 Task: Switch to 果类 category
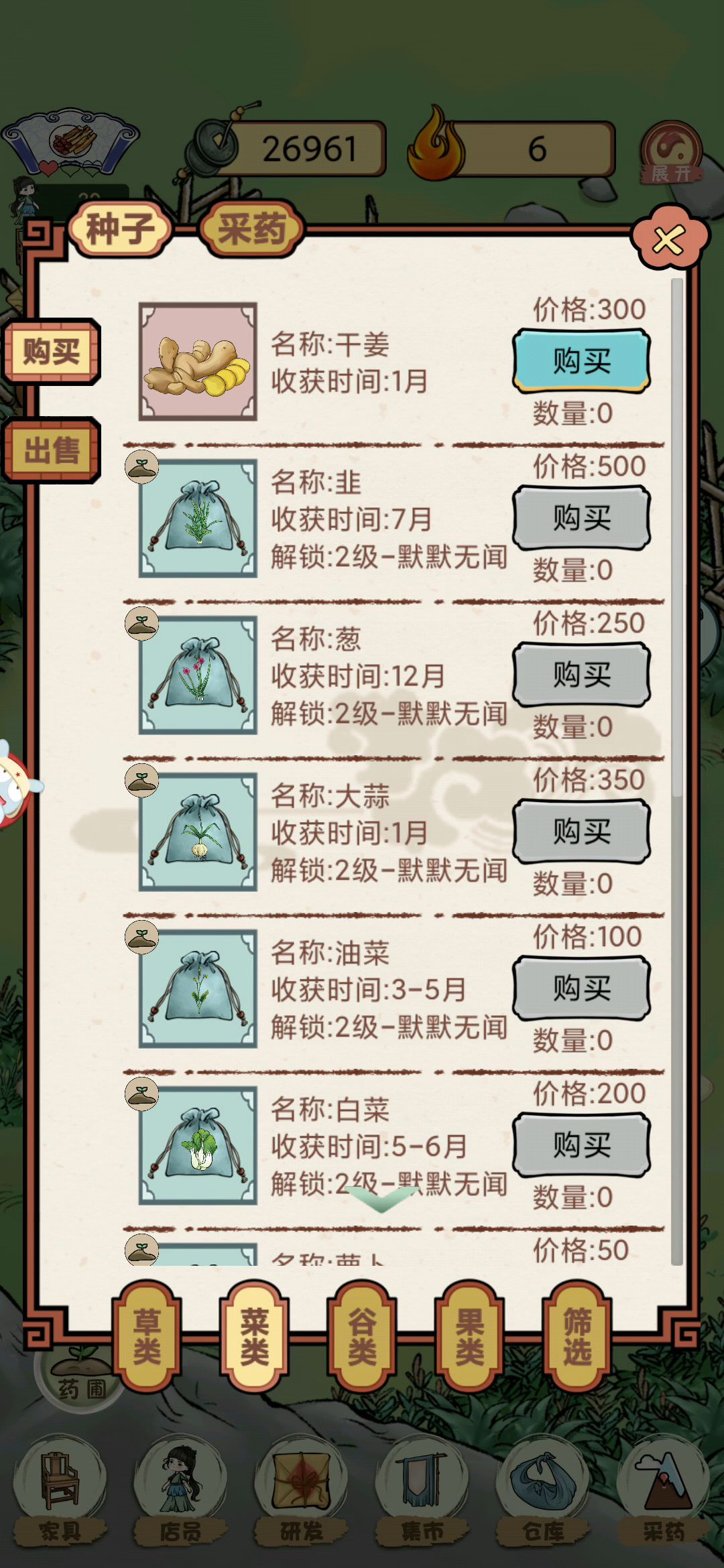coord(469,1336)
